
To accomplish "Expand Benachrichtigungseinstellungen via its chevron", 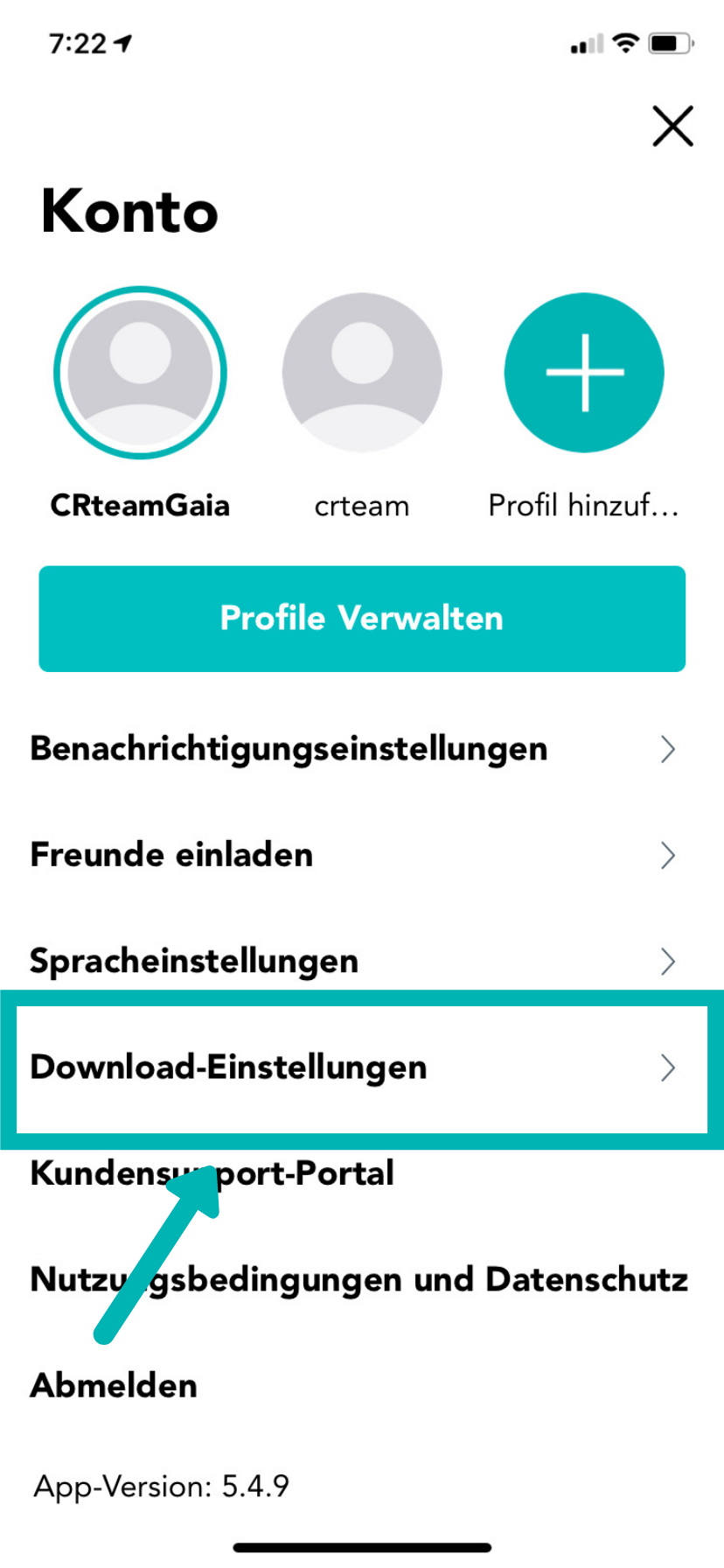I will 667,749.
